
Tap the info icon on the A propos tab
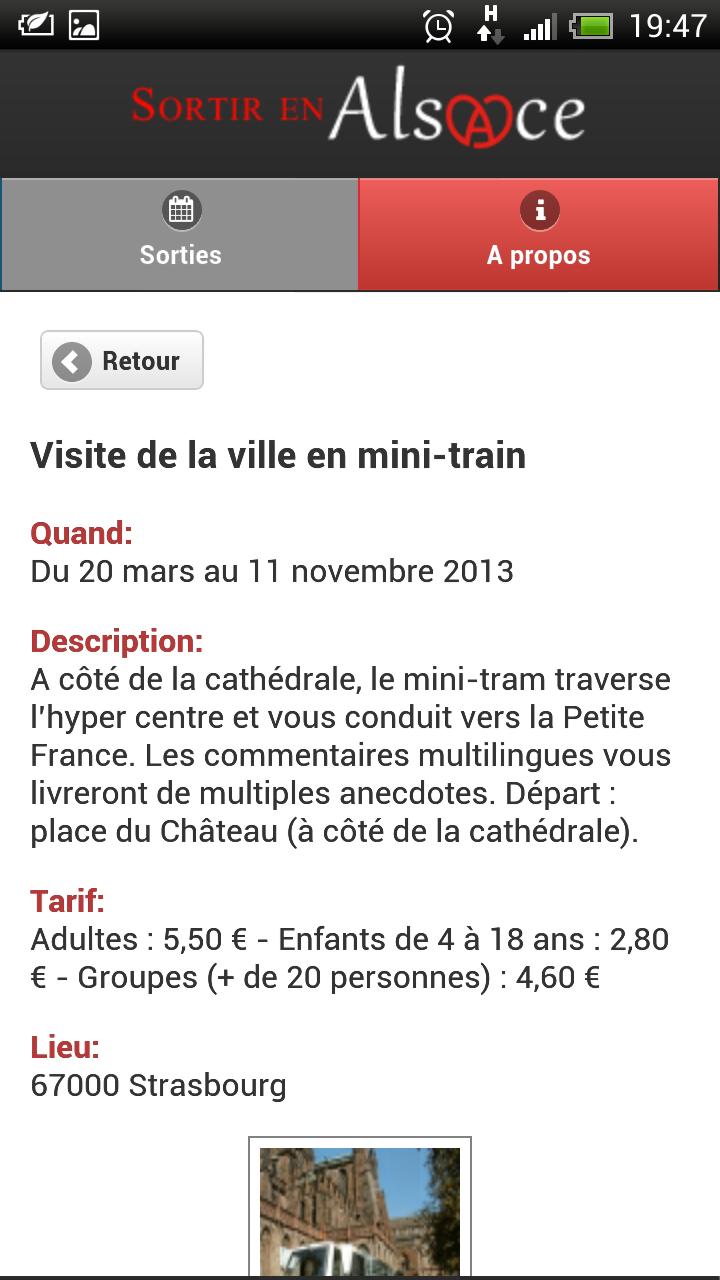[539, 211]
